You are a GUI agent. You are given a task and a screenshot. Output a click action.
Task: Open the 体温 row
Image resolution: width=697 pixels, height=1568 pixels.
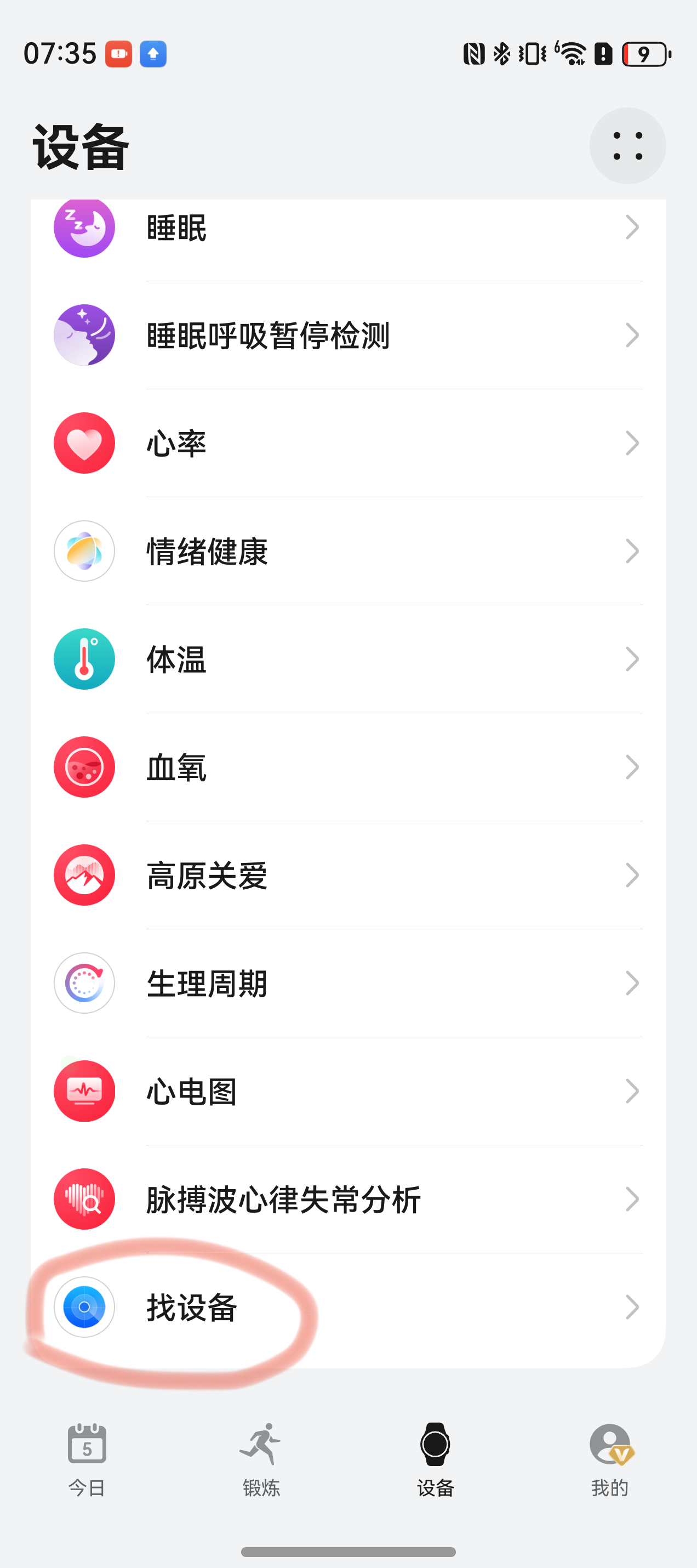348,659
